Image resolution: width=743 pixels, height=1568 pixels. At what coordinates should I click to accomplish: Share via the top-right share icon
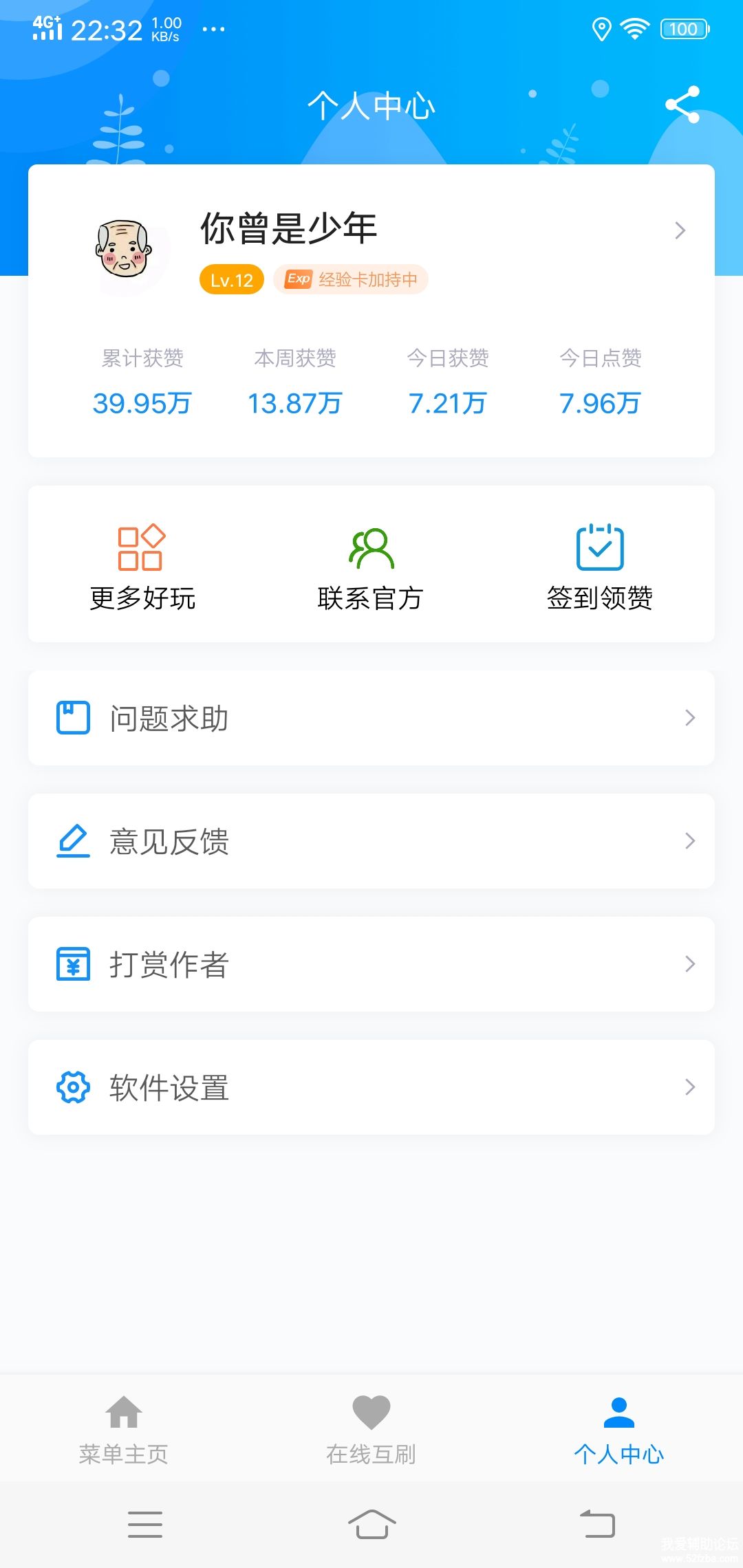[682, 105]
